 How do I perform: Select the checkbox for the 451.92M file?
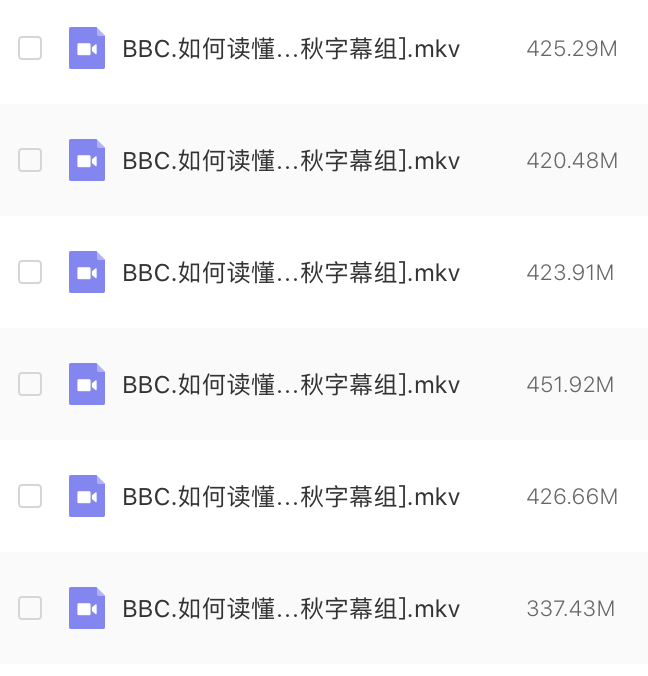[x=30, y=384]
